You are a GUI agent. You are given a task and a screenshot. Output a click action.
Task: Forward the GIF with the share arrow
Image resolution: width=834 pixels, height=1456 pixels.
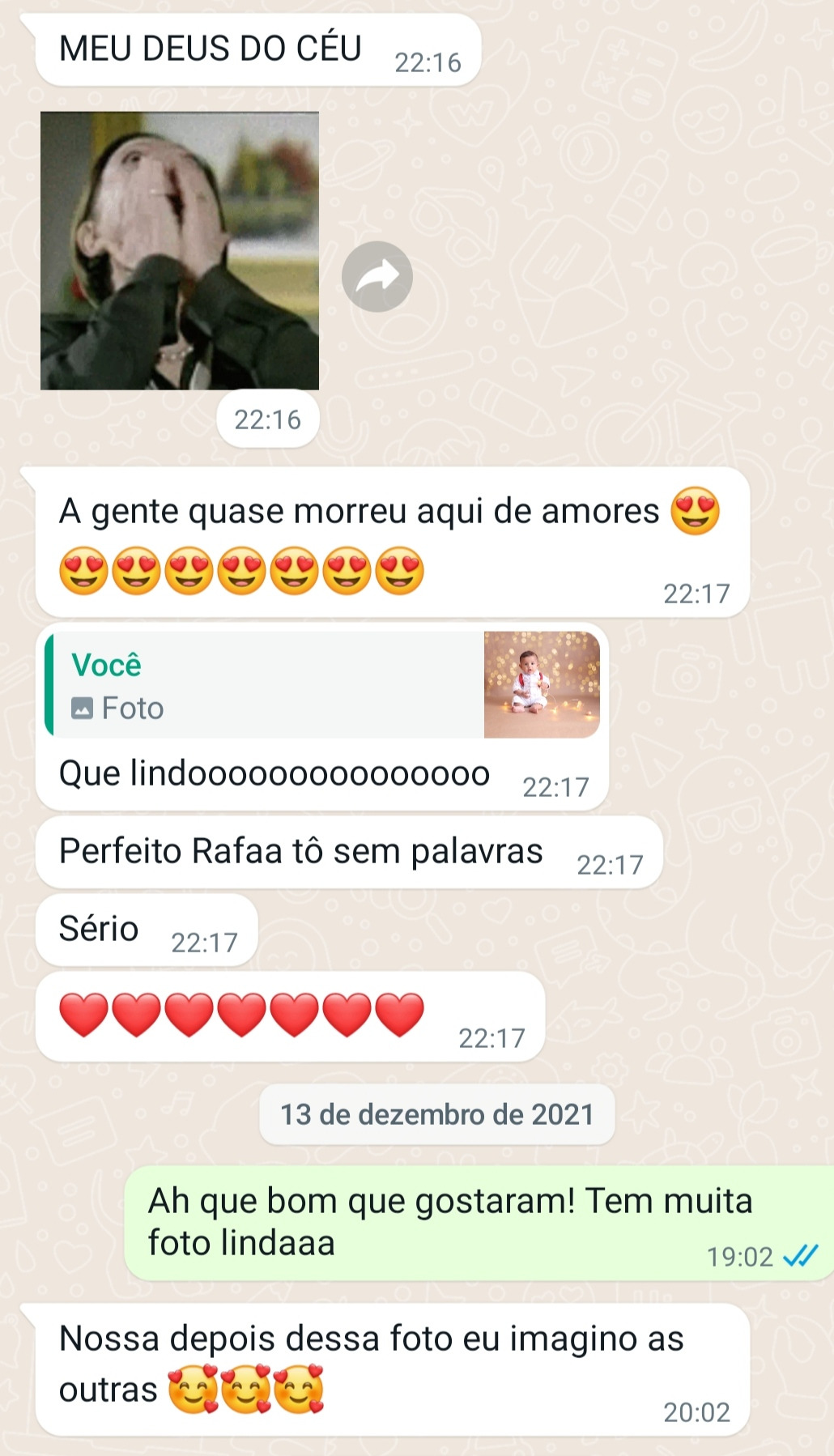tap(377, 277)
